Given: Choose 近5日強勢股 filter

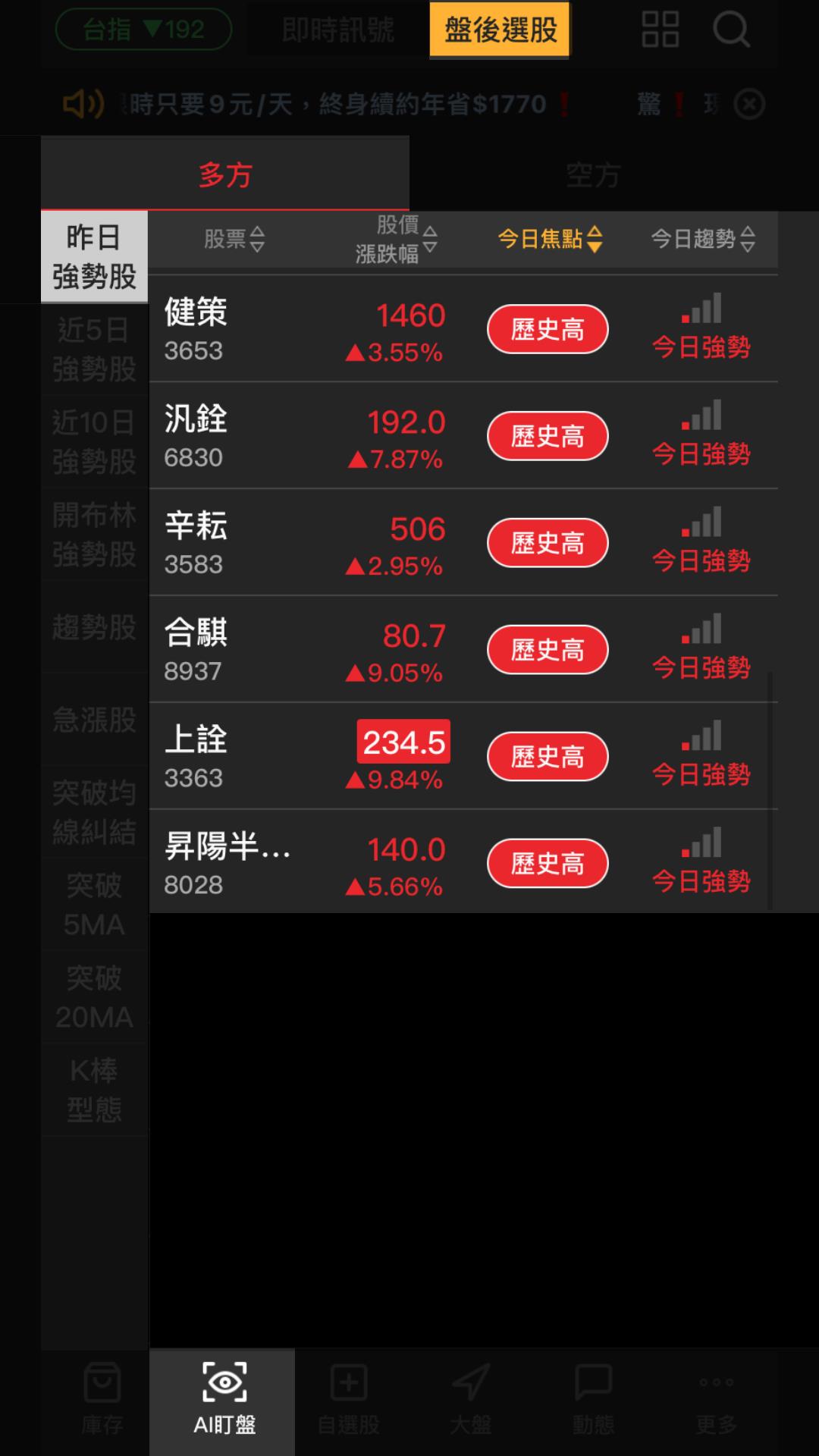Looking at the screenshot, I should coord(94,350).
